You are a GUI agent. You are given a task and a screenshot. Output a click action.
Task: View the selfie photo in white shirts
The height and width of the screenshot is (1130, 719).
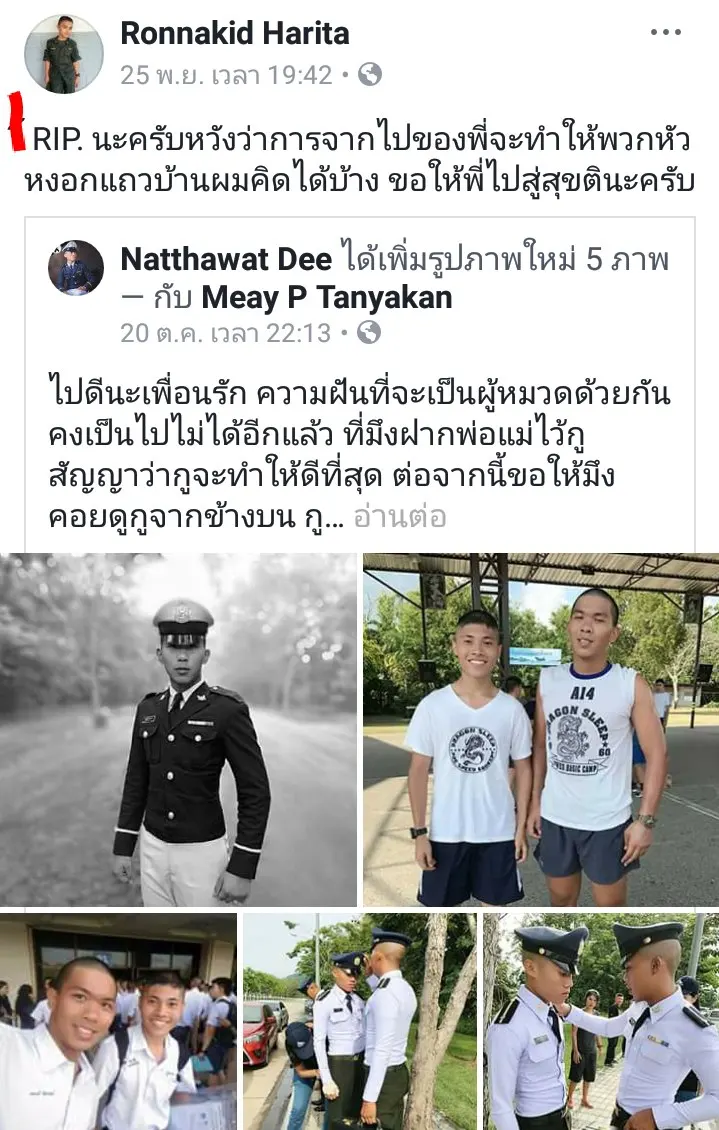[x=118, y=1020]
